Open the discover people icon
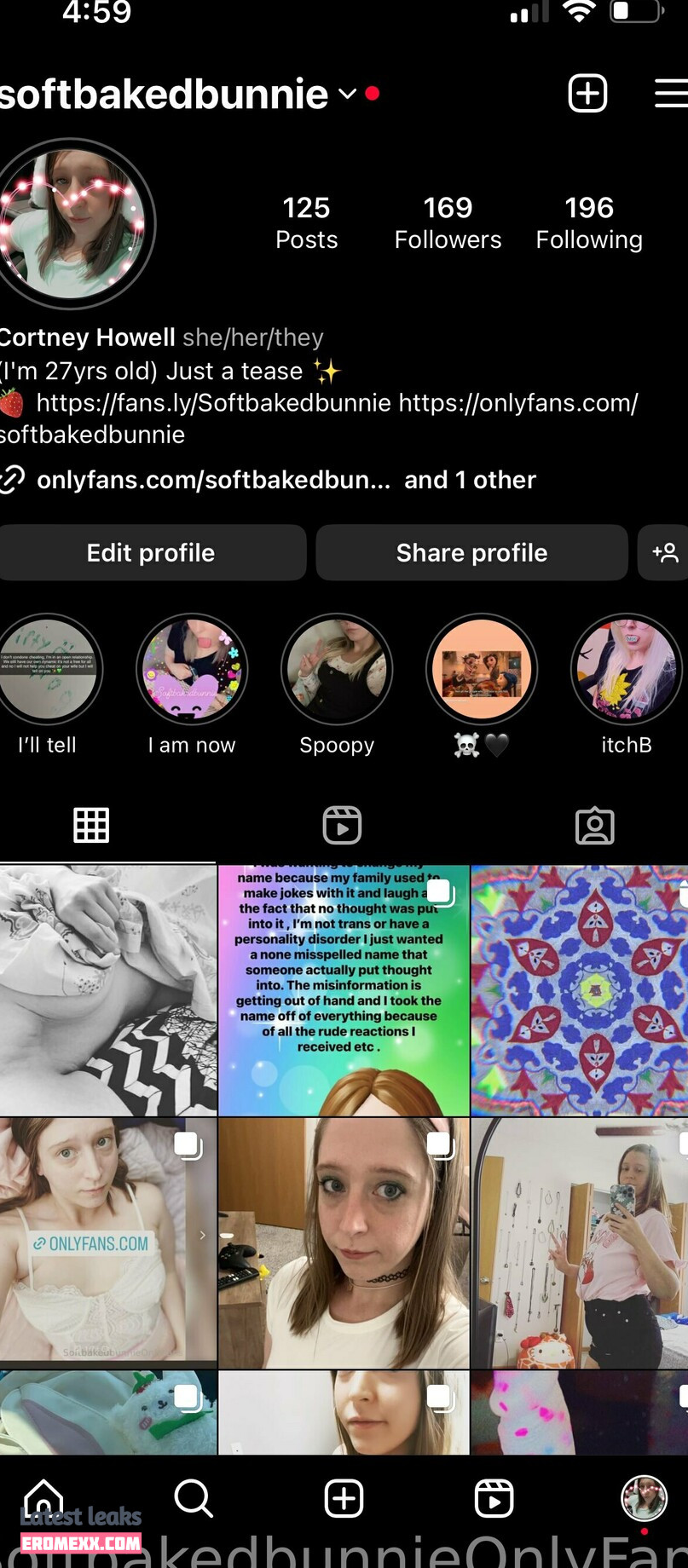 coord(665,552)
